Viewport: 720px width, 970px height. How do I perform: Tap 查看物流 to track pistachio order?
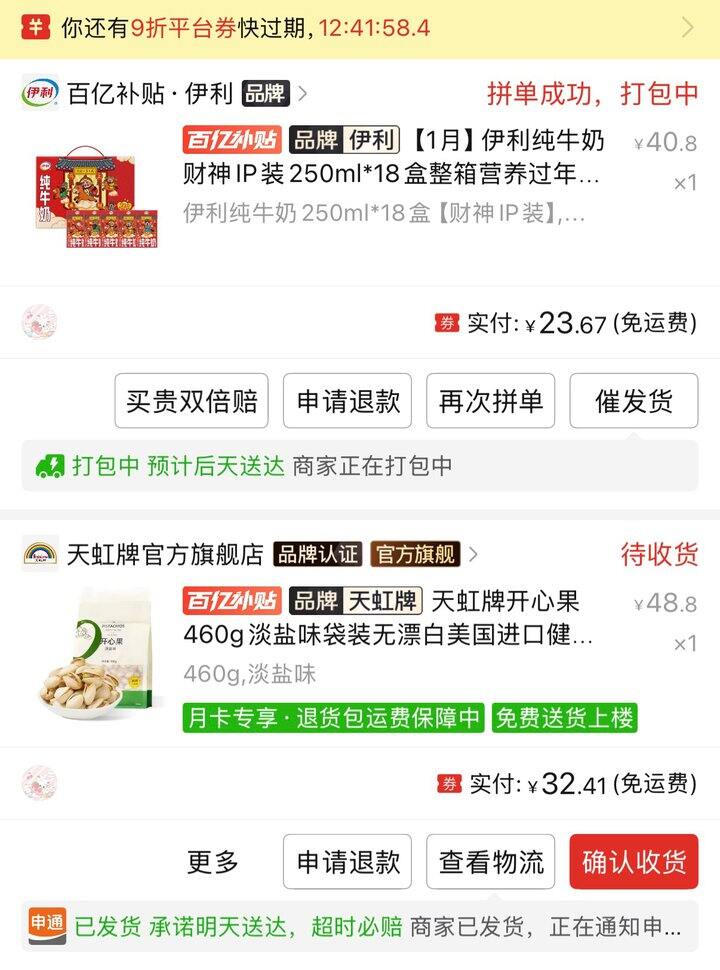point(490,861)
